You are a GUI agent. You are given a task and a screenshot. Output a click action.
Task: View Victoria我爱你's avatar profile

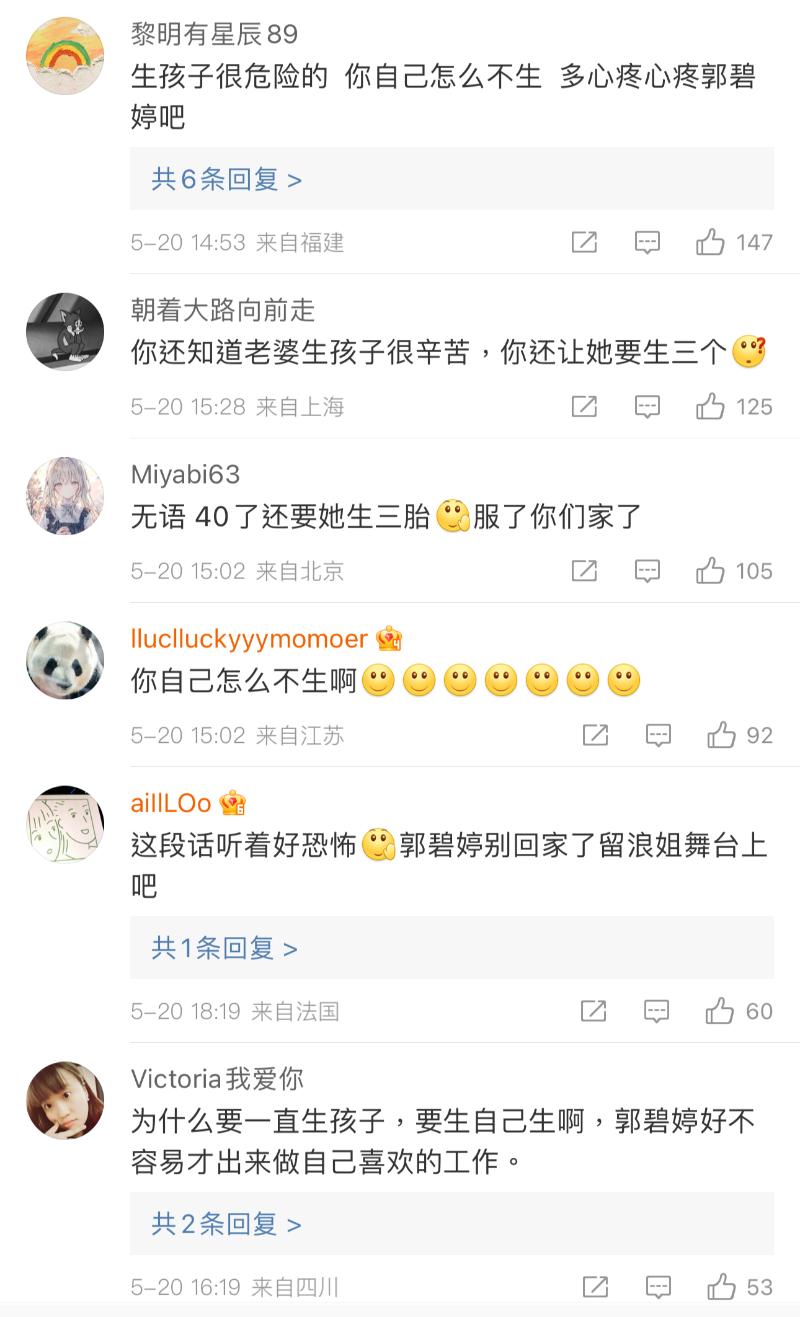coord(65,1100)
